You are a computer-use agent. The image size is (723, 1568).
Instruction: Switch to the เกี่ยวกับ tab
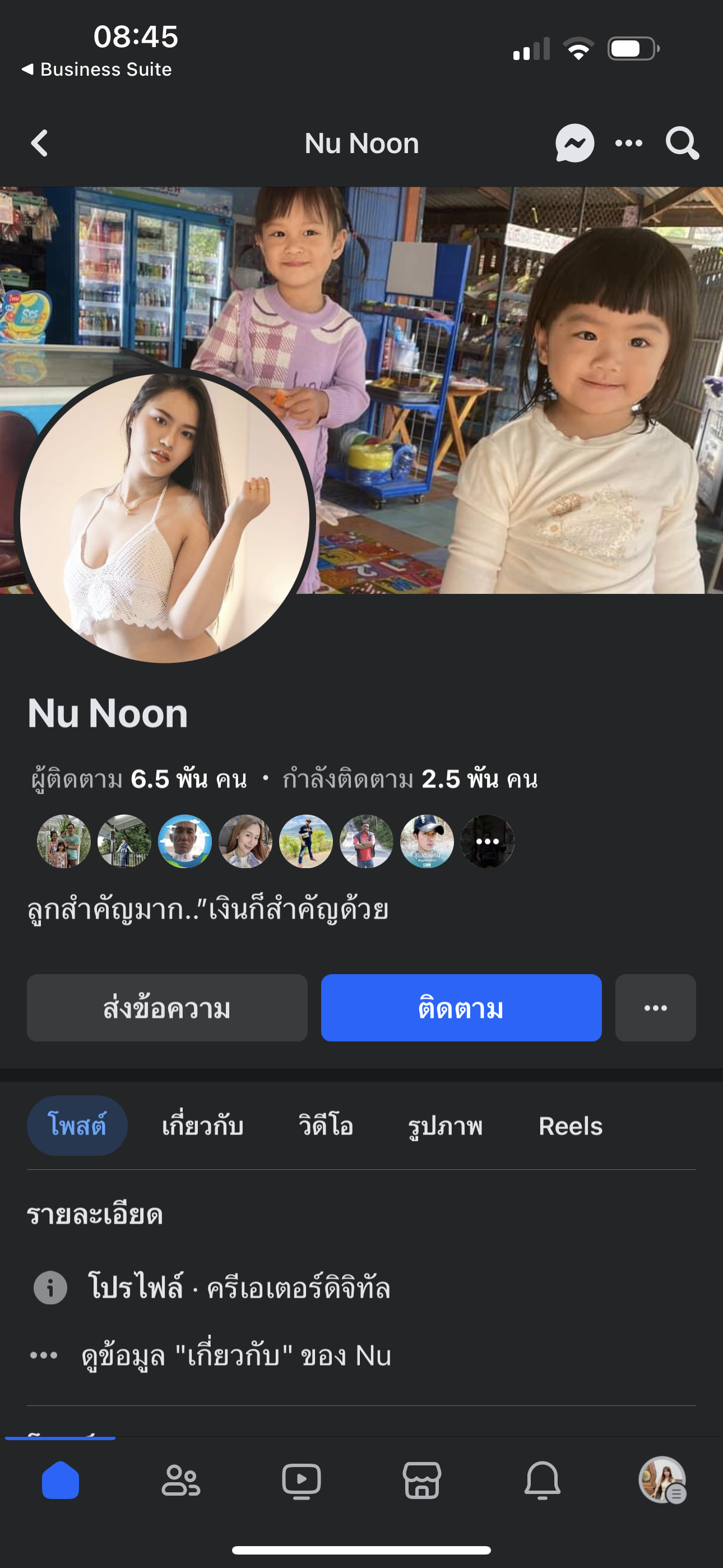click(203, 1126)
